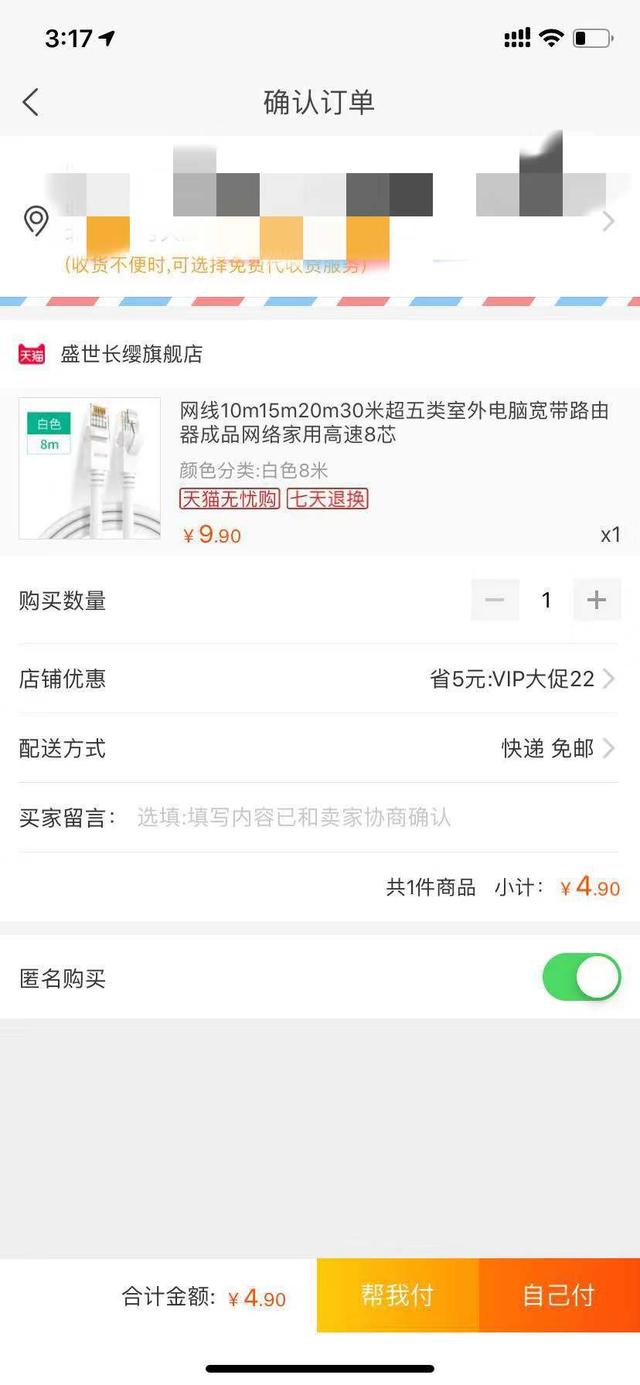Open the 店铺优惠 discount options
This screenshot has width=640, height=1385.
coord(520,679)
